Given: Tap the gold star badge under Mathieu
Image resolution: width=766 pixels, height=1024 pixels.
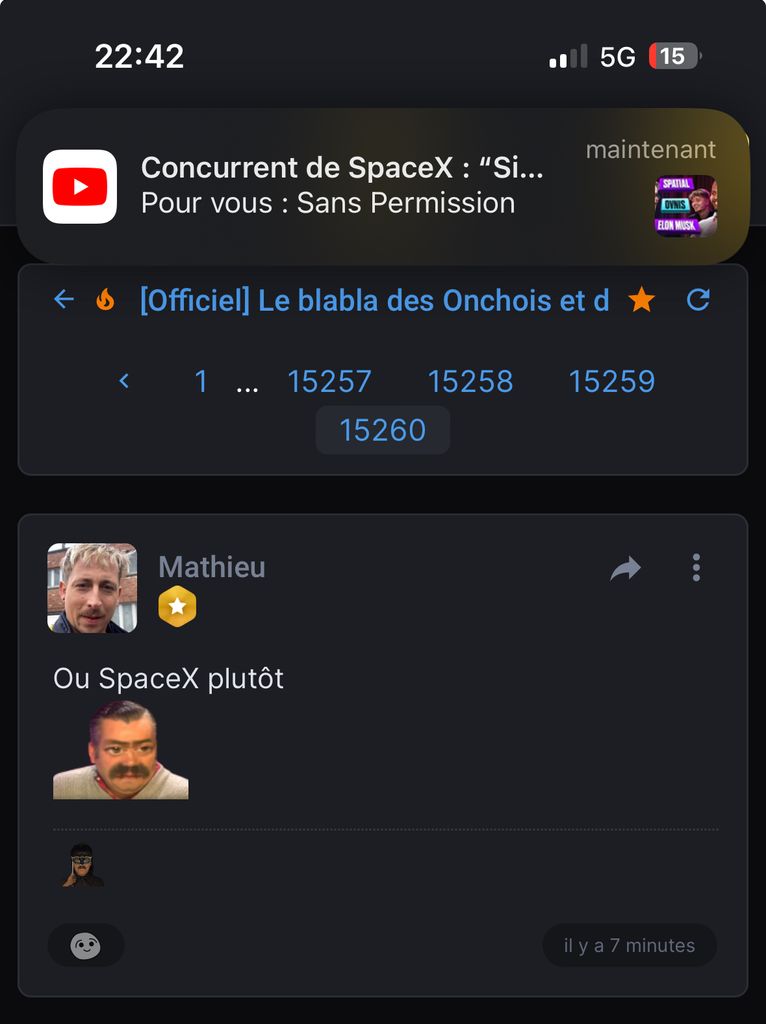Looking at the screenshot, I should (177, 607).
